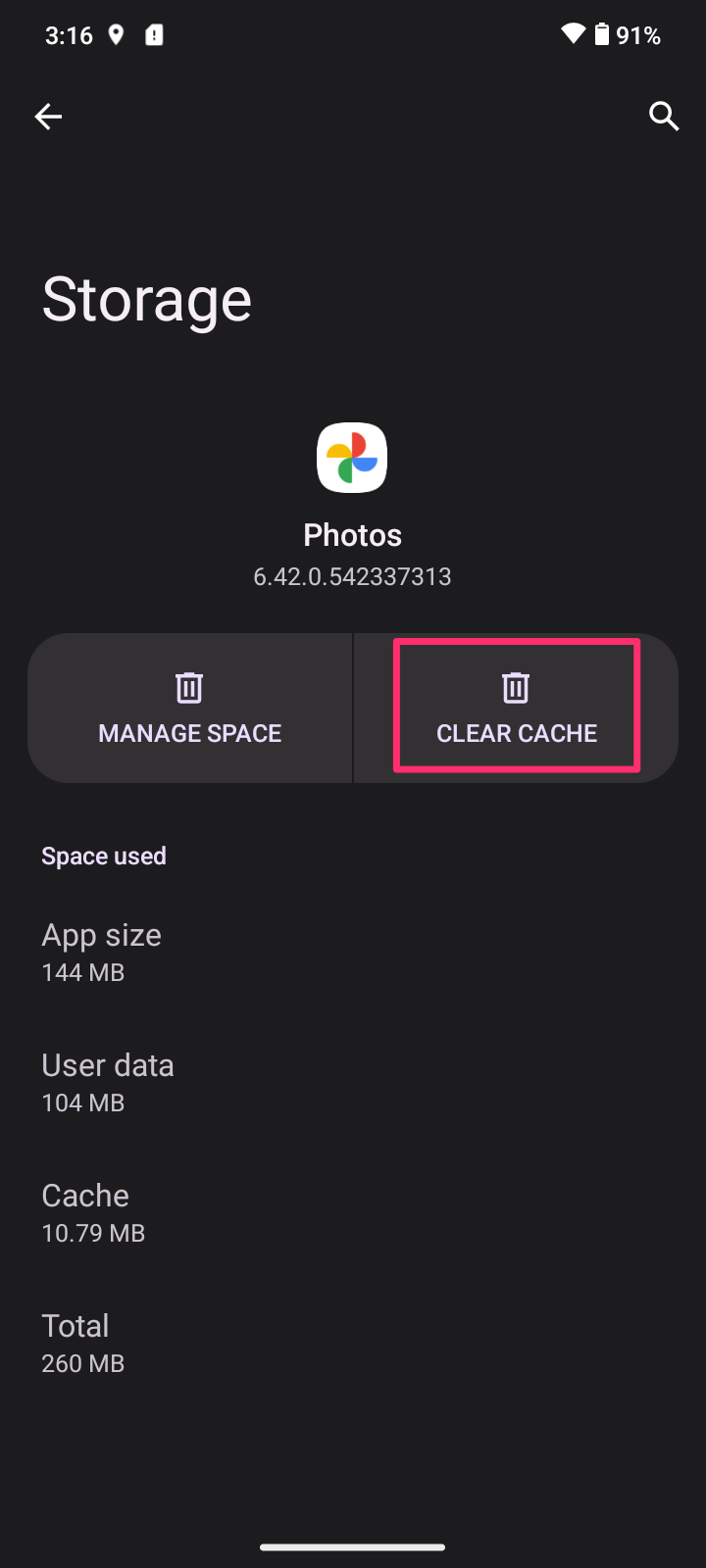Tap the Storage page title

[146, 300]
